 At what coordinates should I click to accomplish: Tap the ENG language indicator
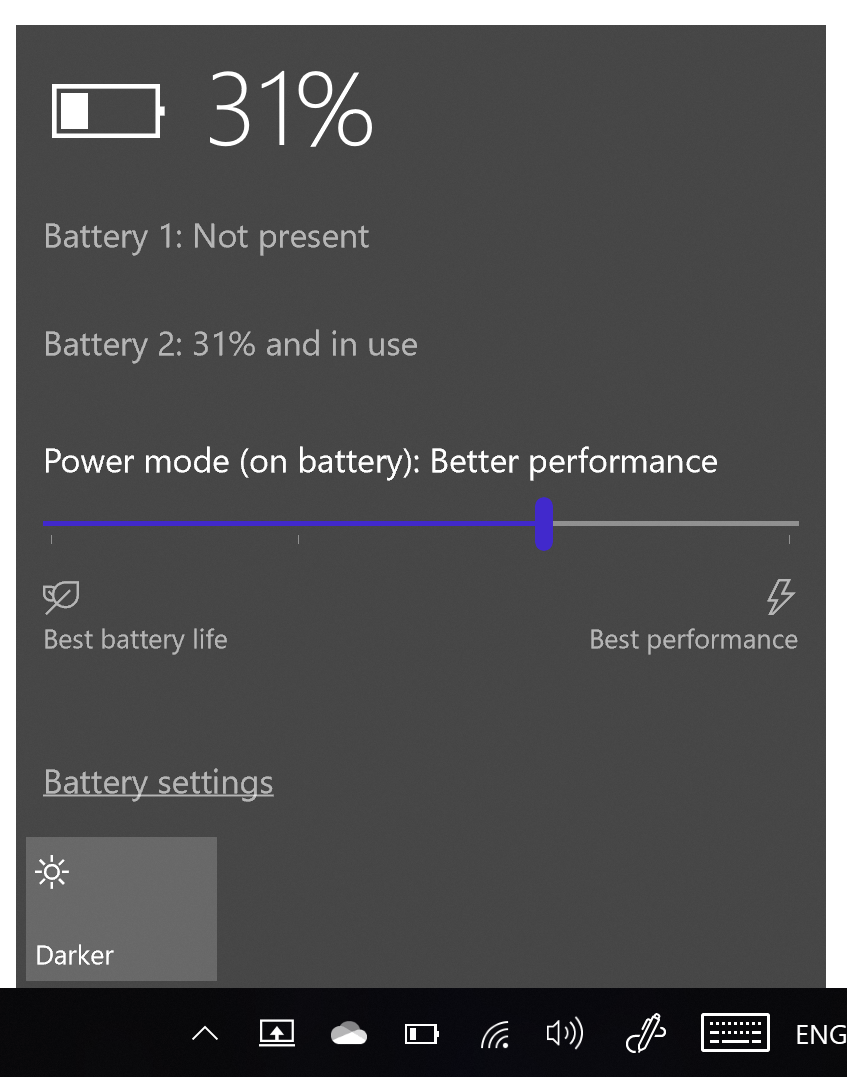click(x=820, y=1035)
